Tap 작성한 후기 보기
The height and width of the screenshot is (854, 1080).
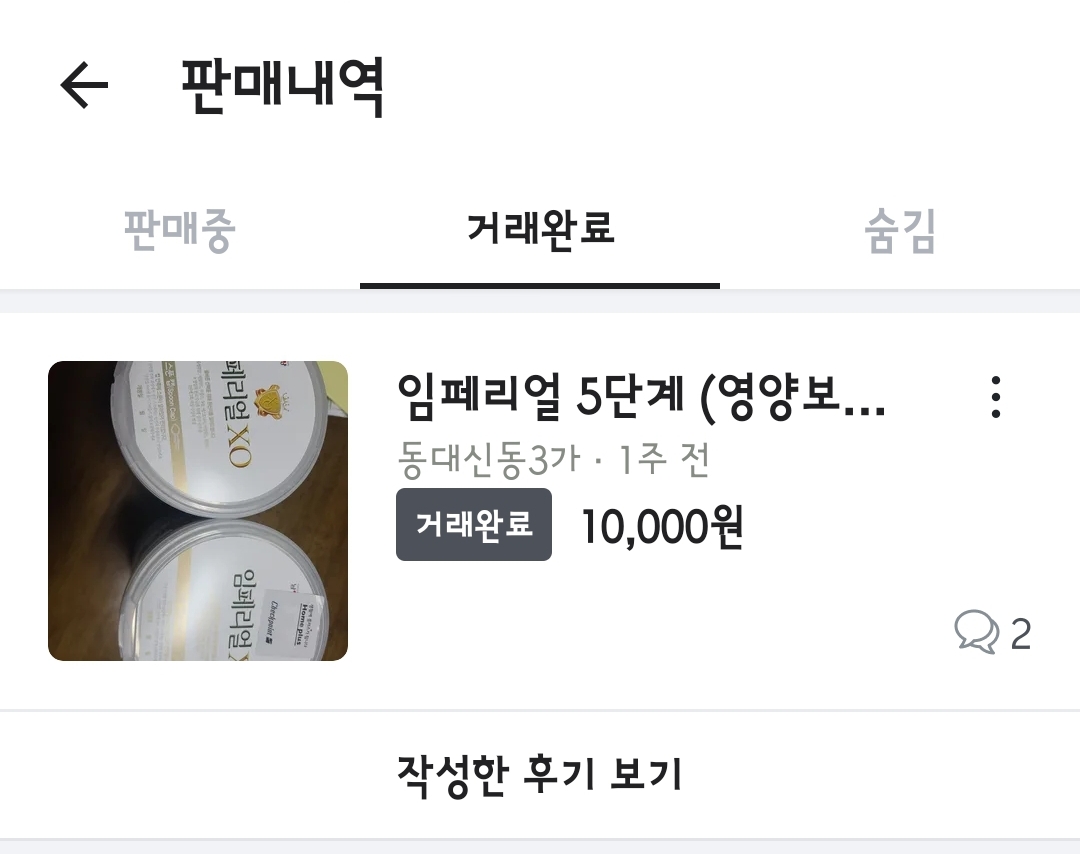(x=540, y=774)
